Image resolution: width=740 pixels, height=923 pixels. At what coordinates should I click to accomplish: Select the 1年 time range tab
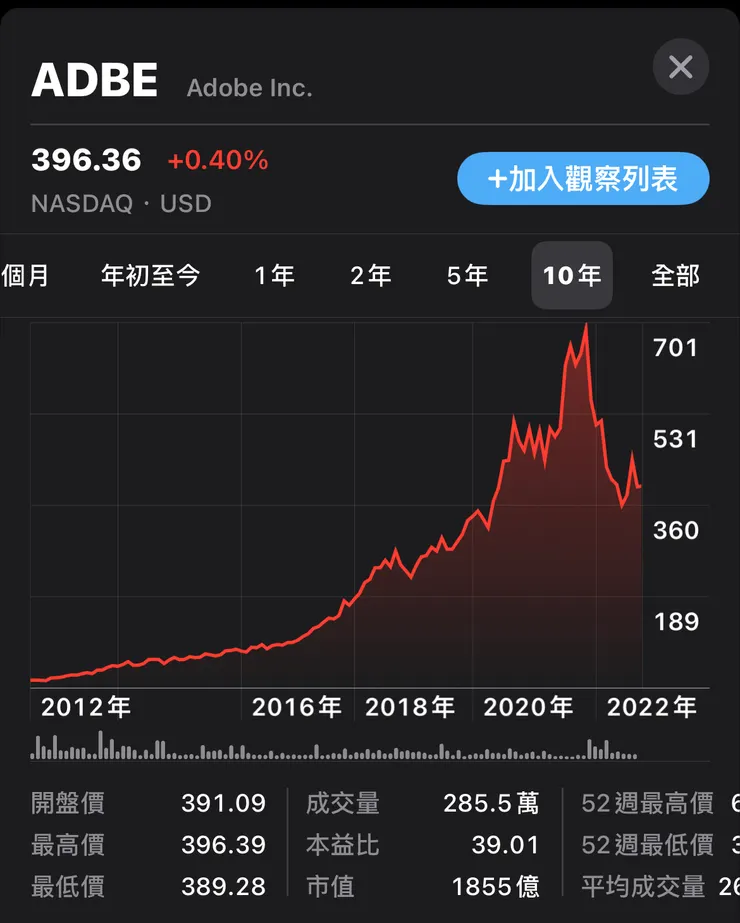pyautogui.click(x=274, y=276)
